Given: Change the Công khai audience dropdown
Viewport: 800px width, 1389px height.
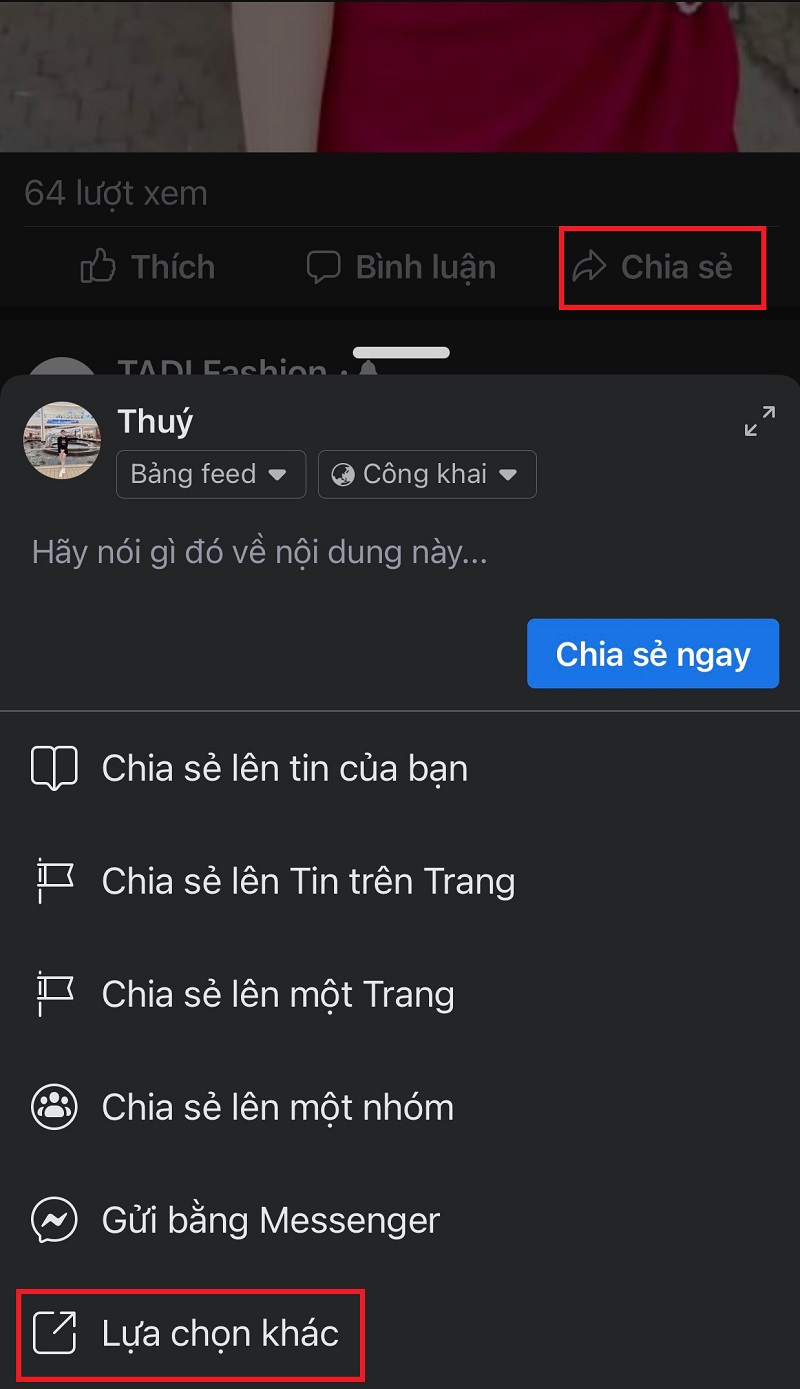Looking at the screenshot, I should (x=427, y=474).
